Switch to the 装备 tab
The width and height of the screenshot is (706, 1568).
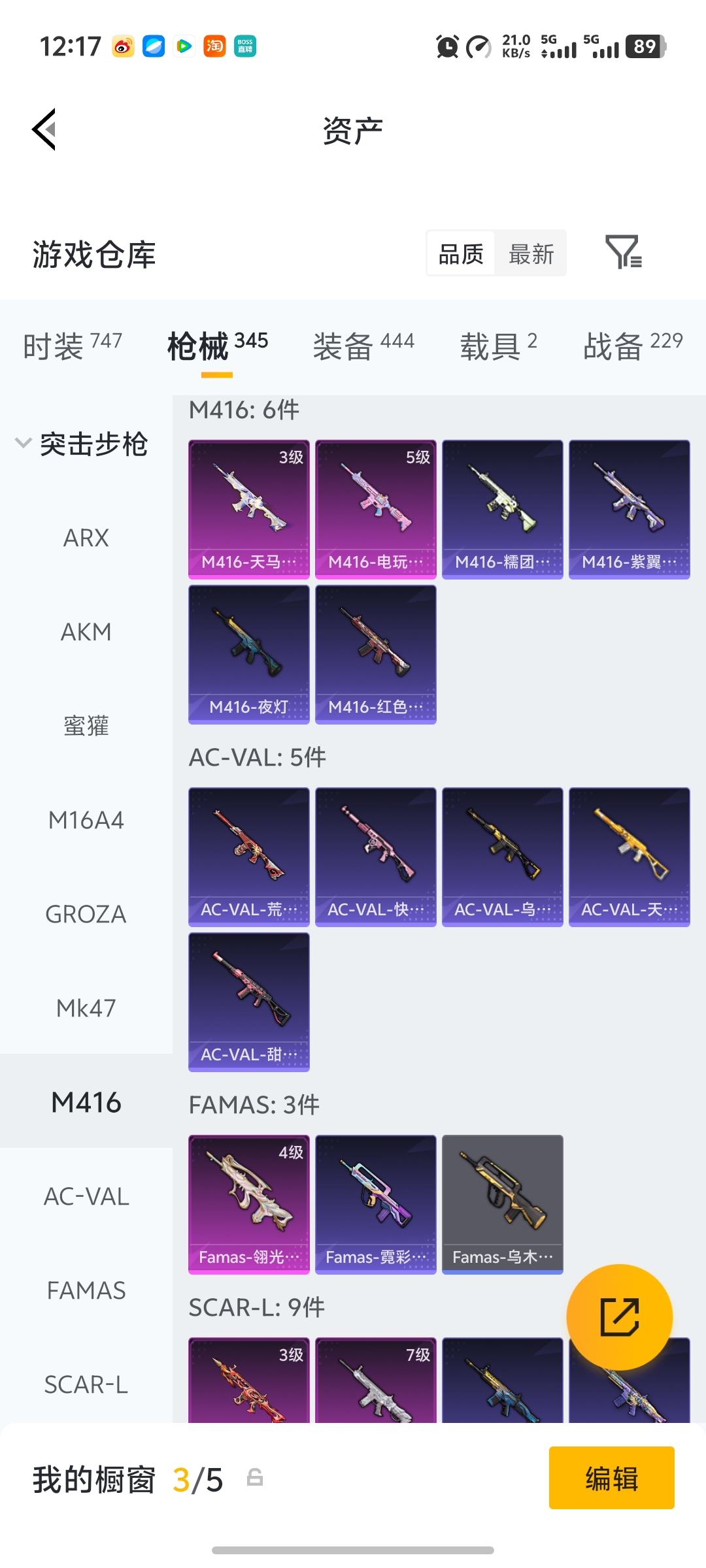[363, 346]
